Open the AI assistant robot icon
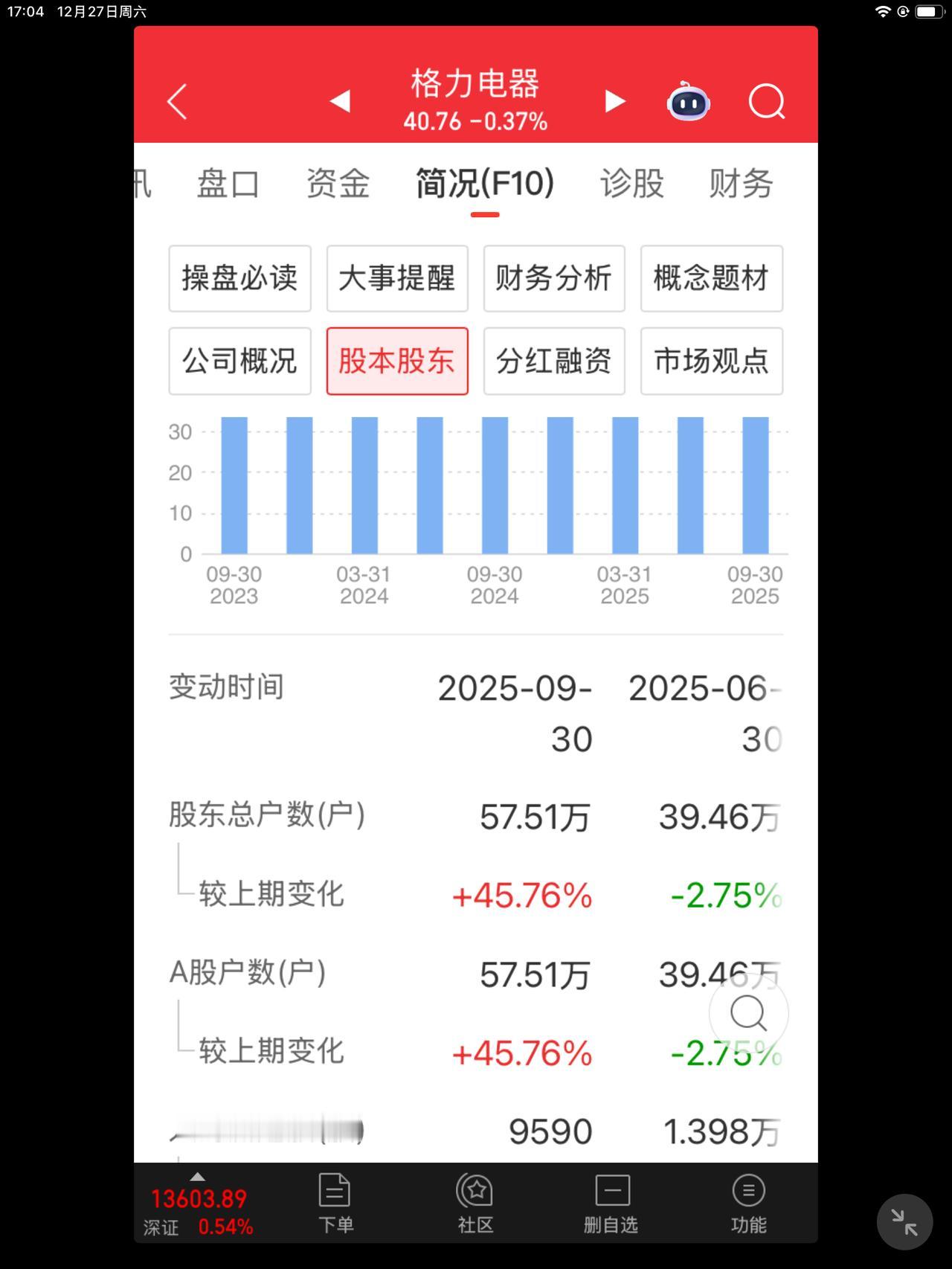The height and width of the screenshot is (1269, 952). tap(688, 103)
